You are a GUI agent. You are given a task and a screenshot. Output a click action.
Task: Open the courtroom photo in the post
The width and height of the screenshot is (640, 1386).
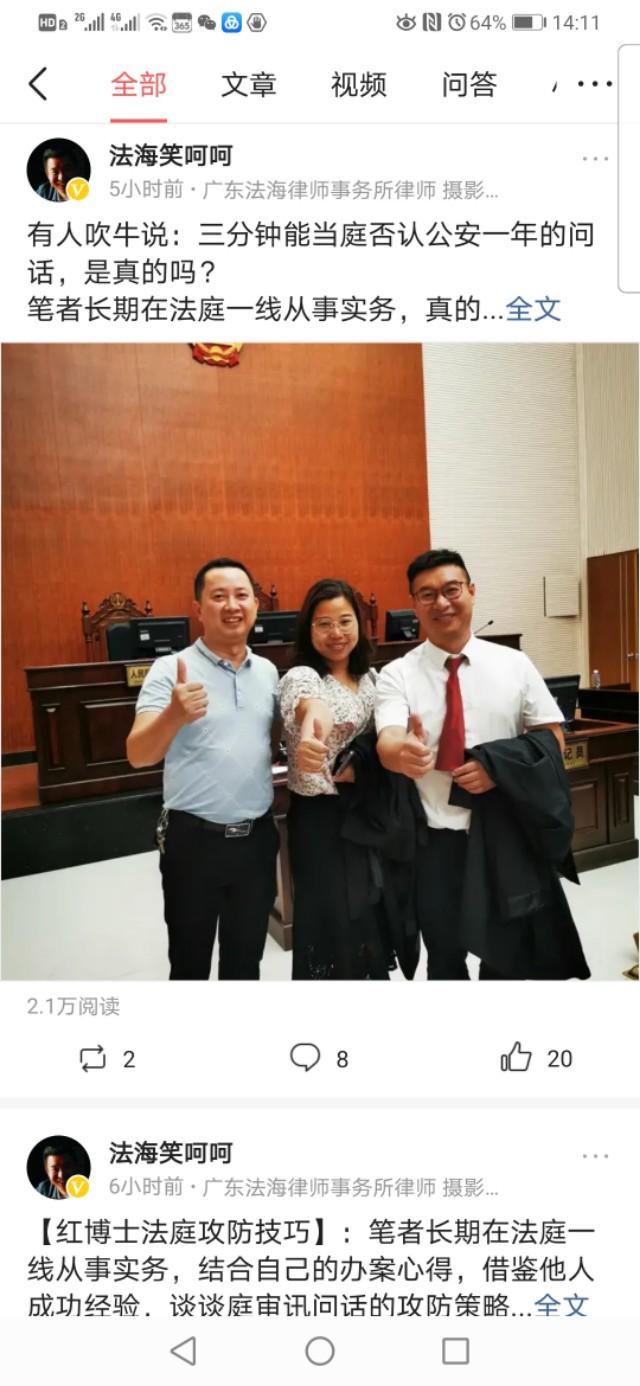click(320, 660)
